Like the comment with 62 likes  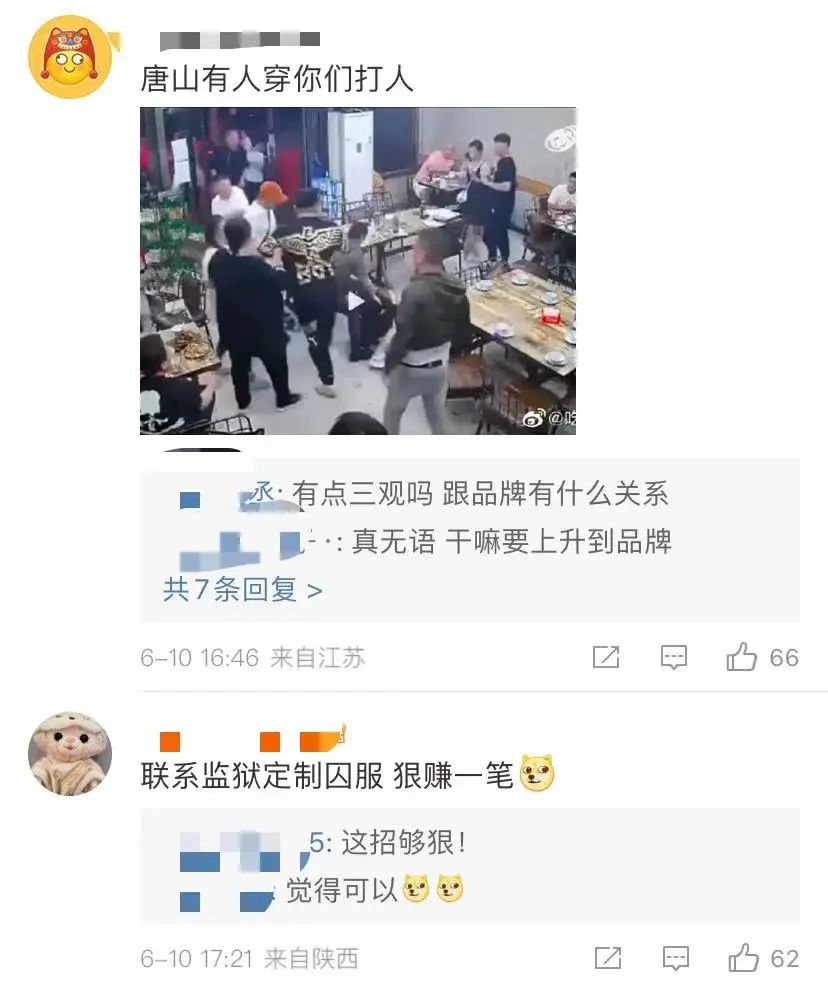point(744,958)
